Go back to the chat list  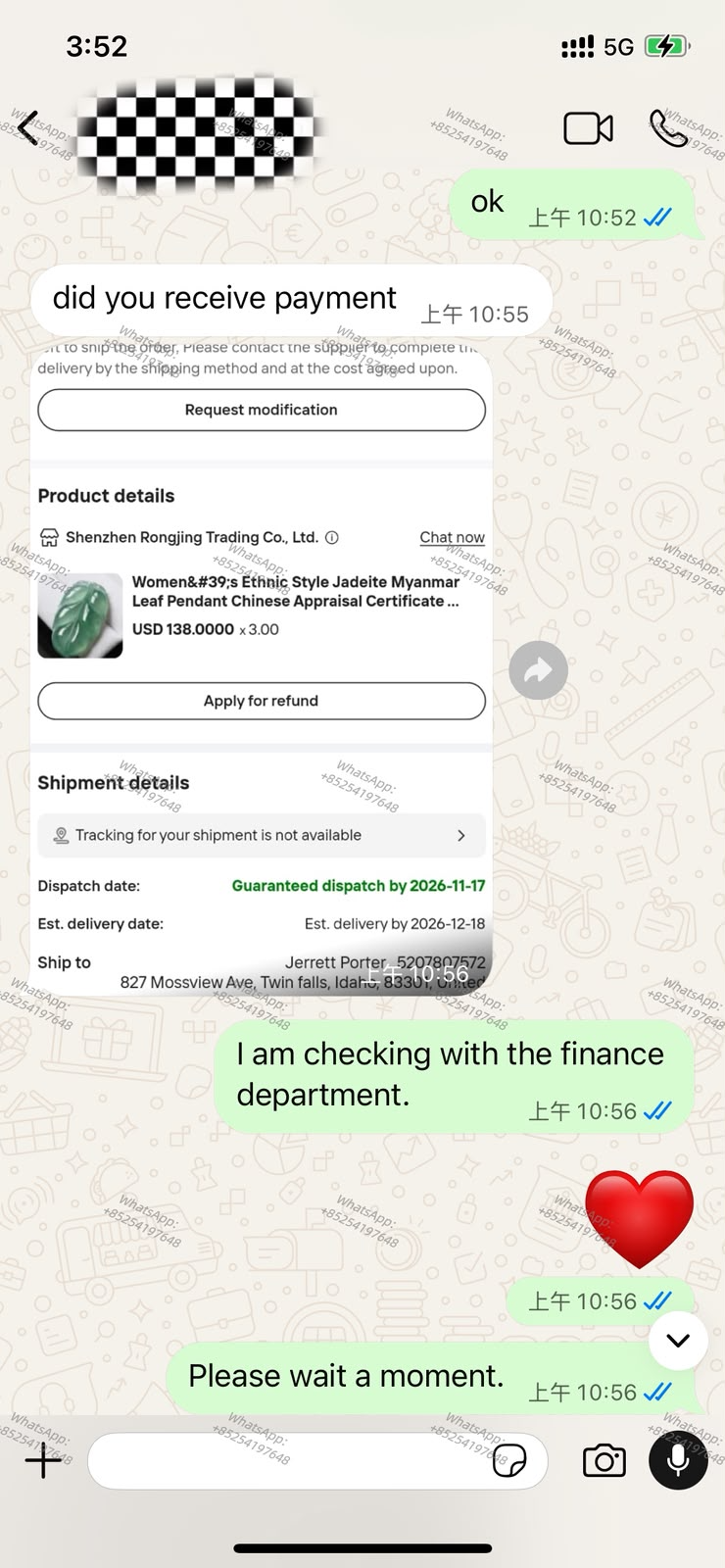28,128
